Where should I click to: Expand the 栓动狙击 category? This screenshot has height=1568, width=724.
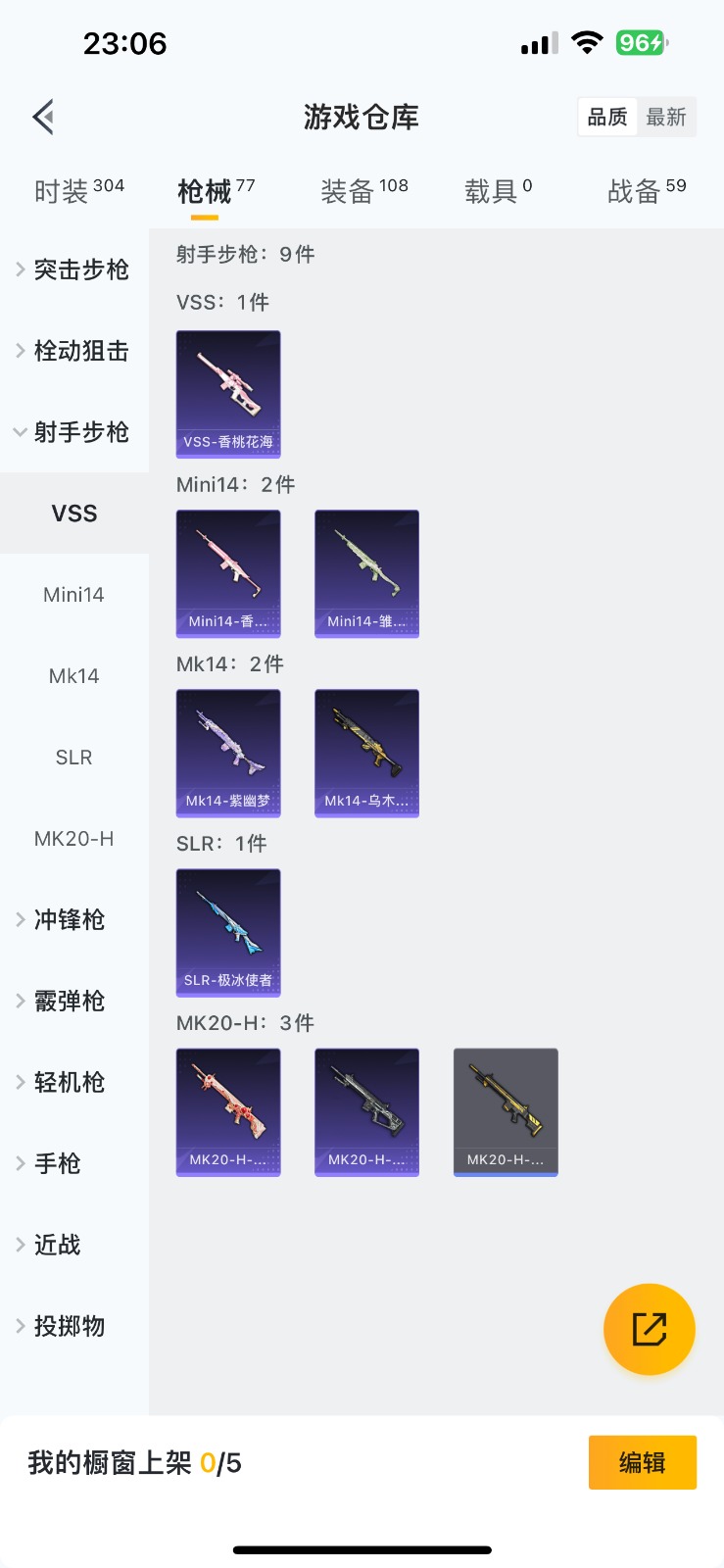[74, 351]
